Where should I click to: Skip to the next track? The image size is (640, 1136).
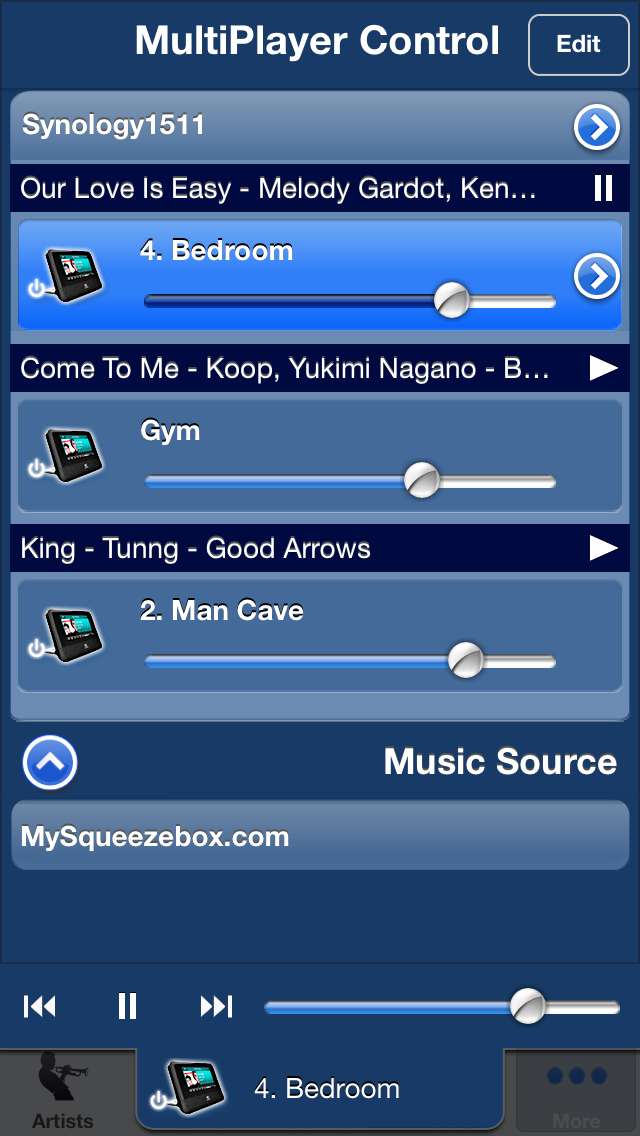(x=216, y=1006)
